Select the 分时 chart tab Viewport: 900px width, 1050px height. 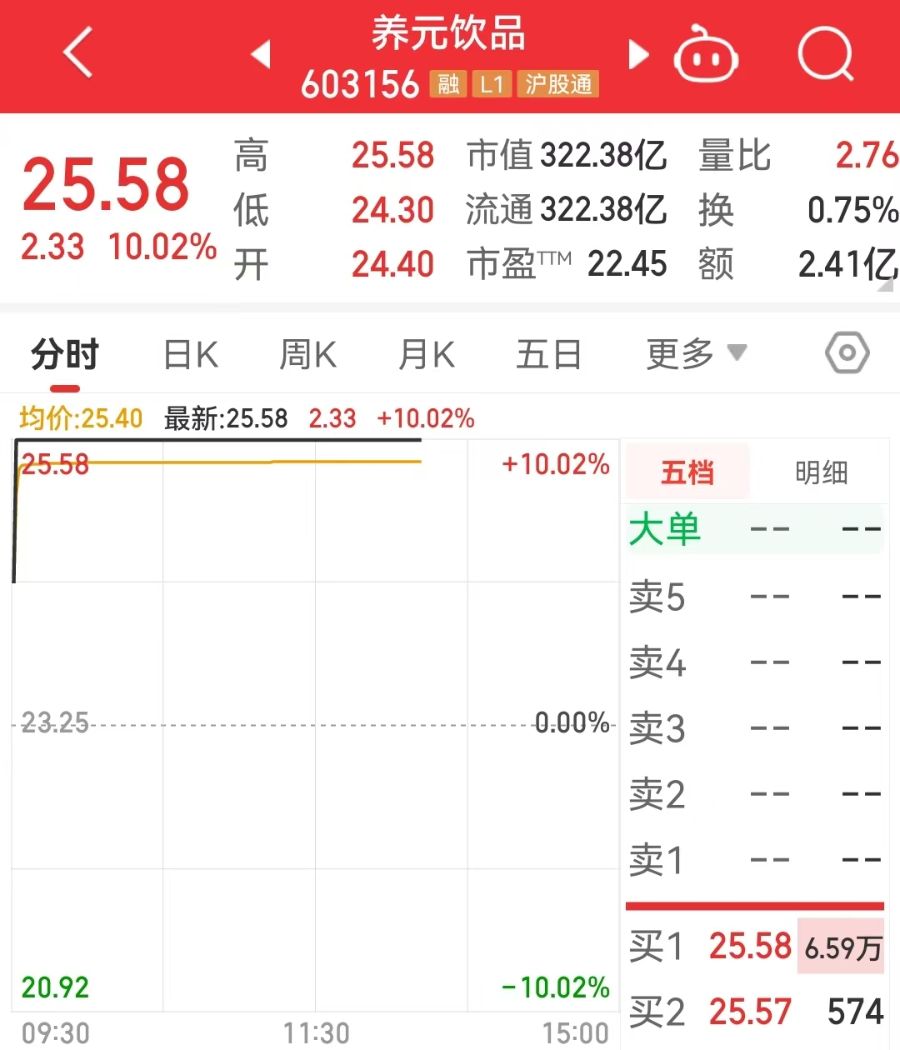[x=65, y=354]
